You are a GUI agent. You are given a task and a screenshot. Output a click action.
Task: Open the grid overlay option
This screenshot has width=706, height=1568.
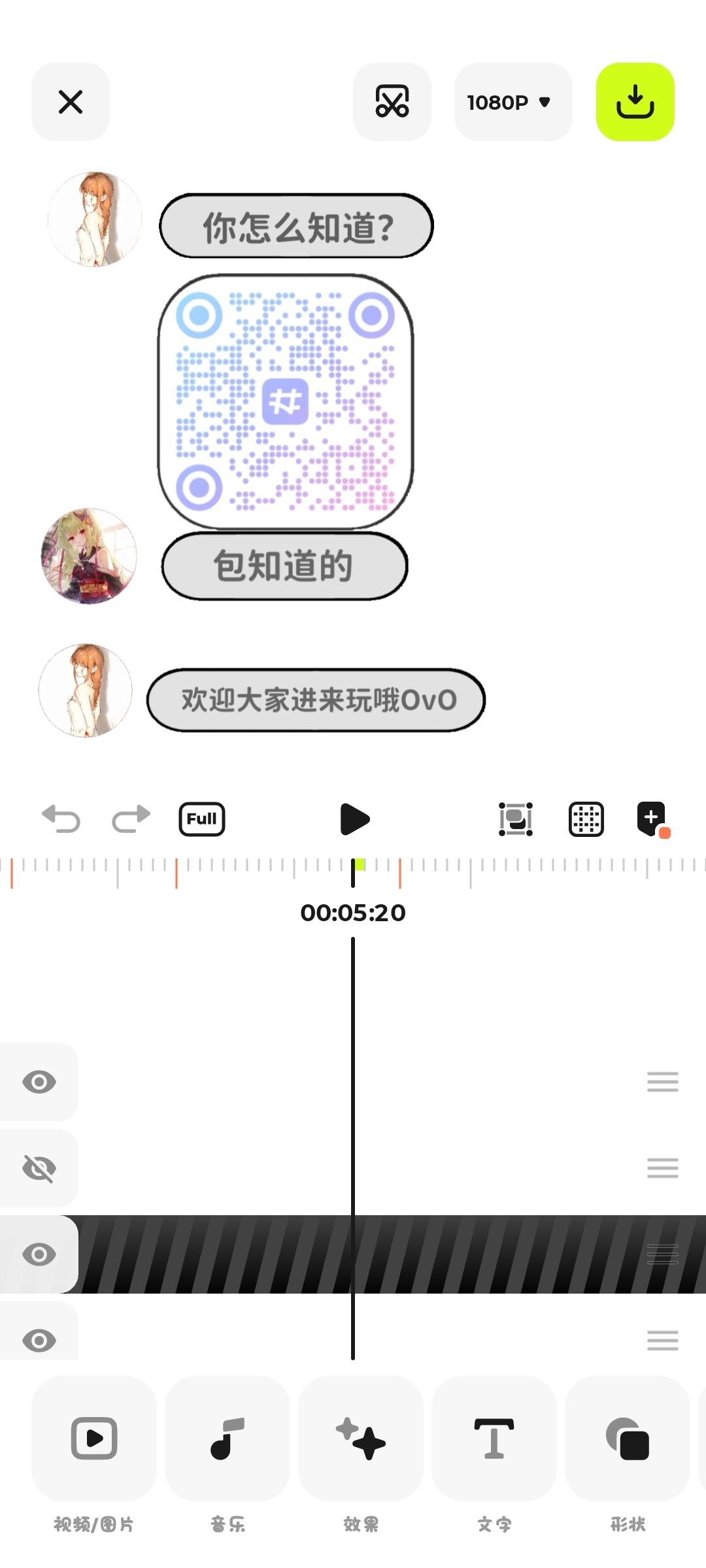(x=586, y=819)
